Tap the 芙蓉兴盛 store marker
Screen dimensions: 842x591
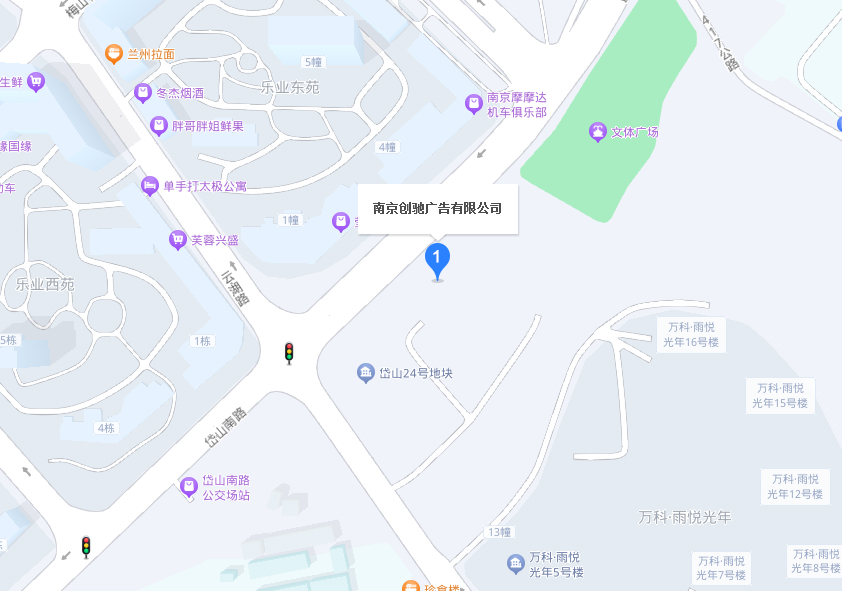point(177,240)
